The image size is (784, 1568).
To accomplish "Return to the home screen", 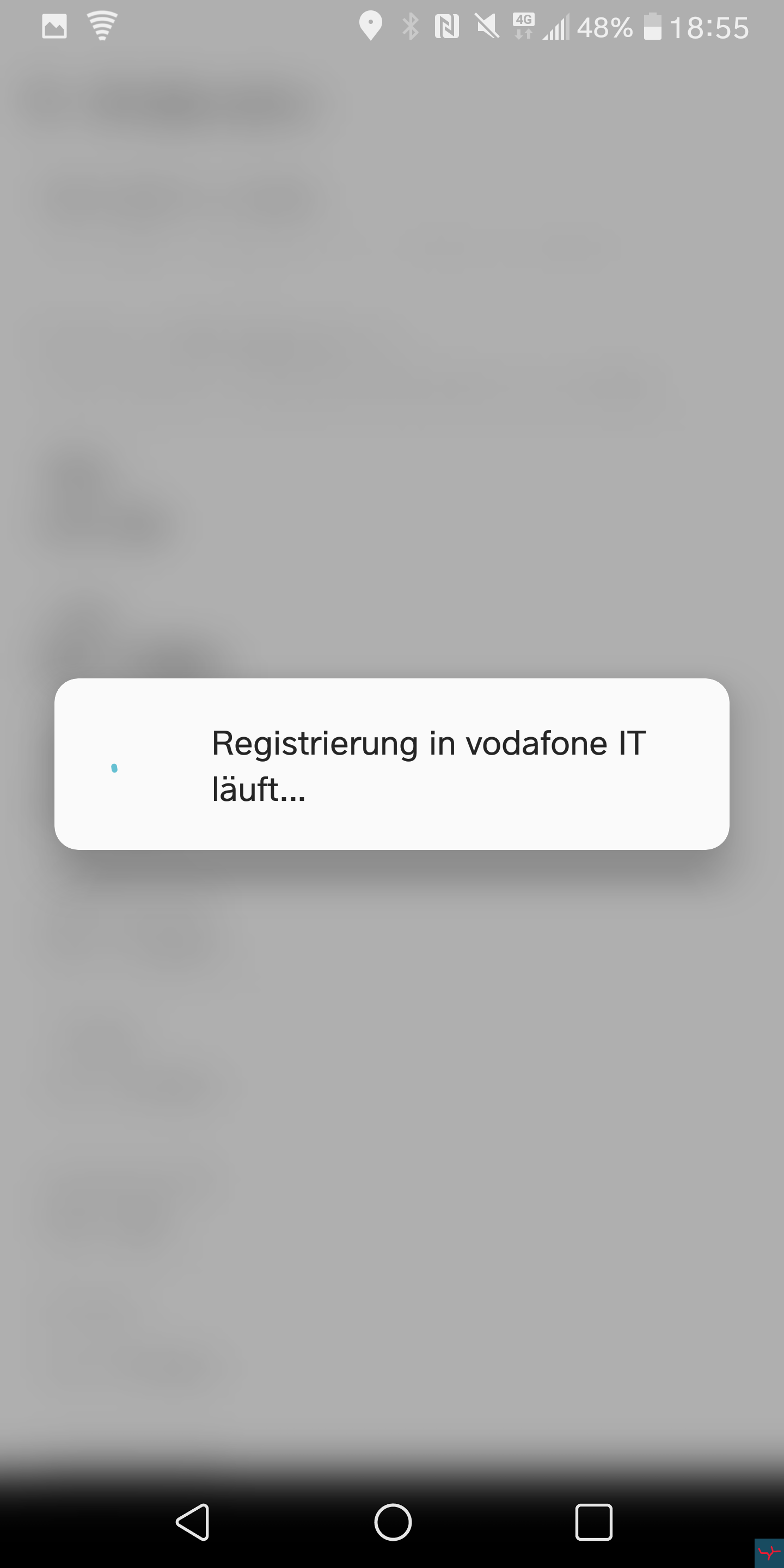I will 393,1522.
